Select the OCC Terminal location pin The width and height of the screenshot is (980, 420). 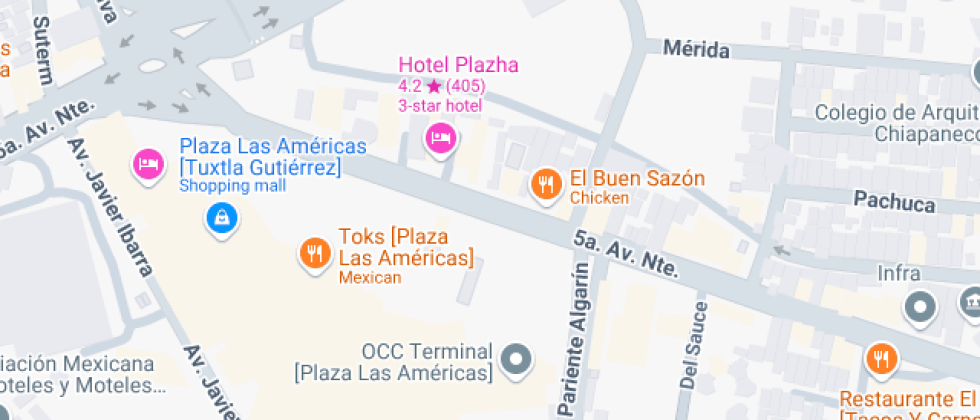click(x=517, y=361)
